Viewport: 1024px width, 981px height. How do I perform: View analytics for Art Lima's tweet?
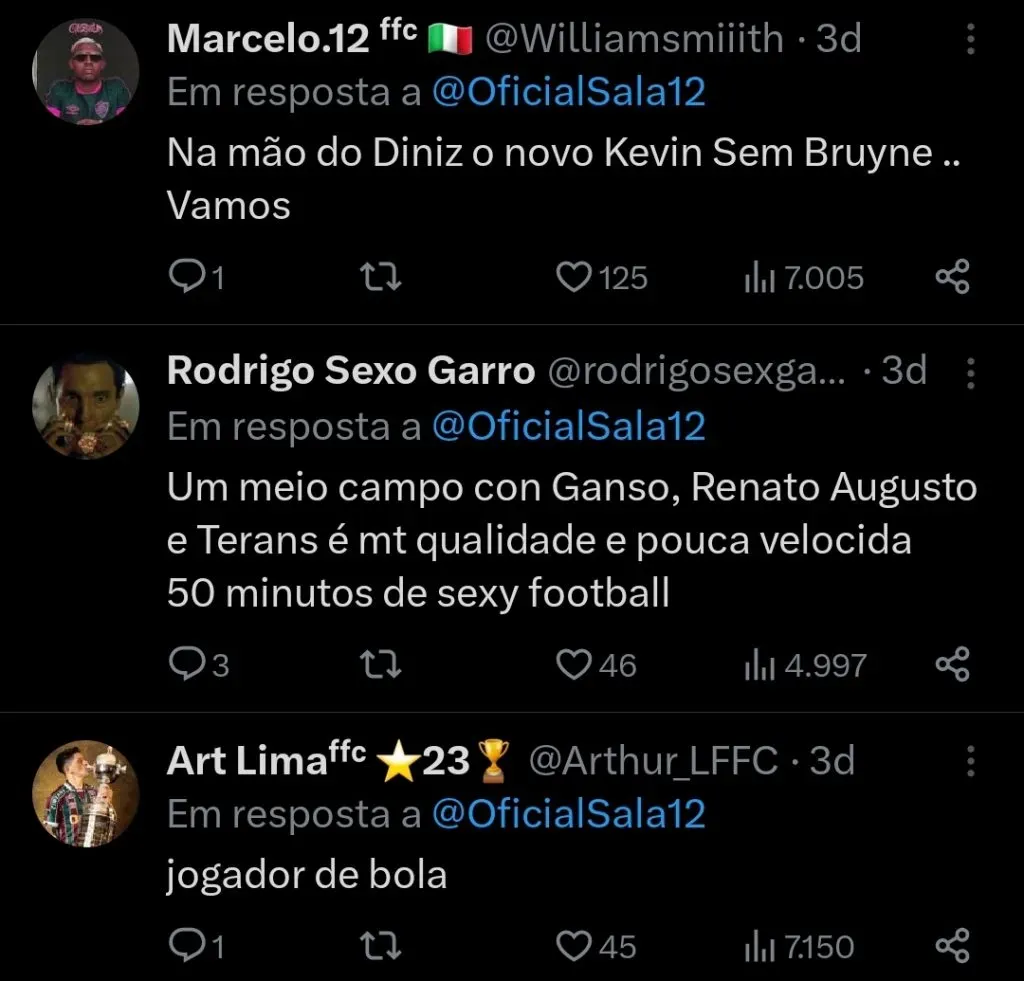[x=798, y=945]
